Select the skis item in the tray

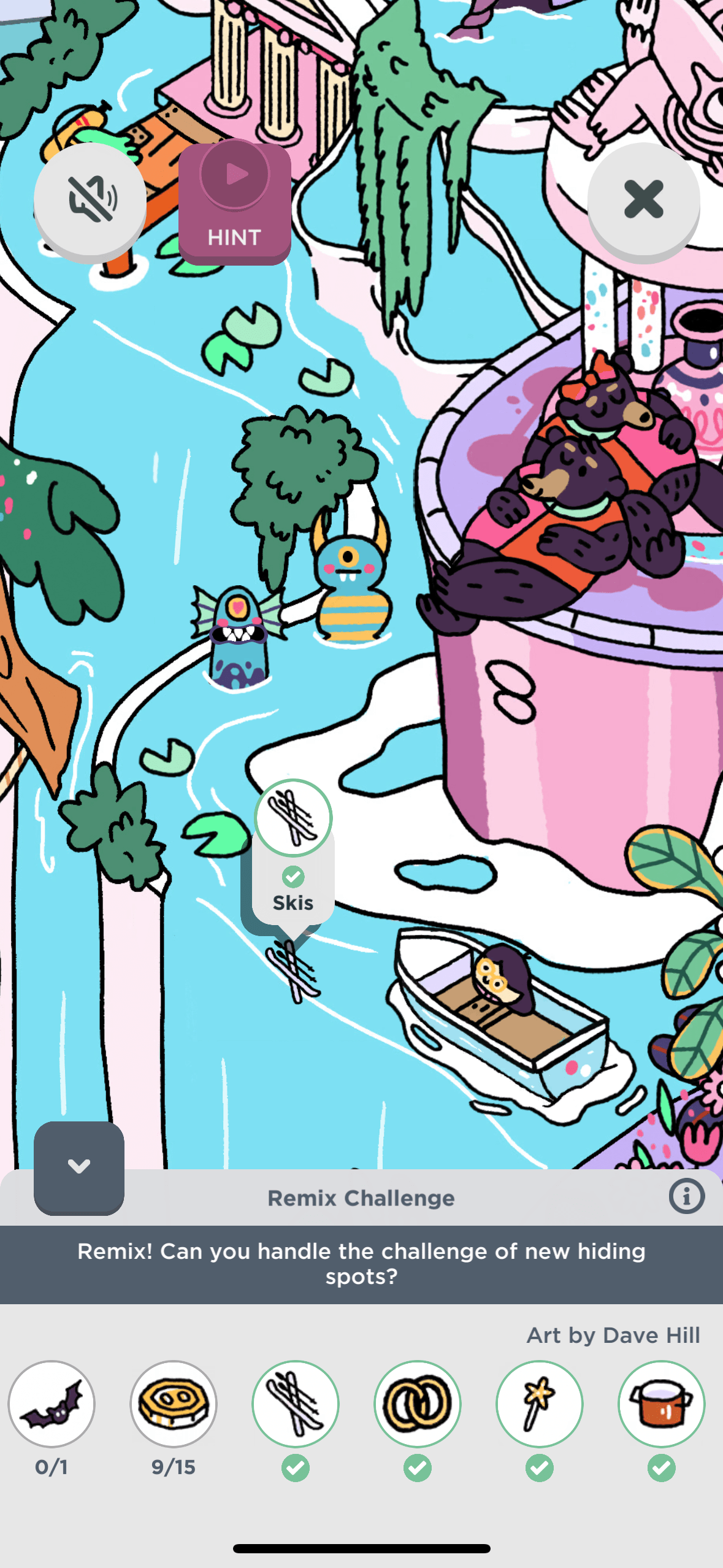click(296, 1404)
